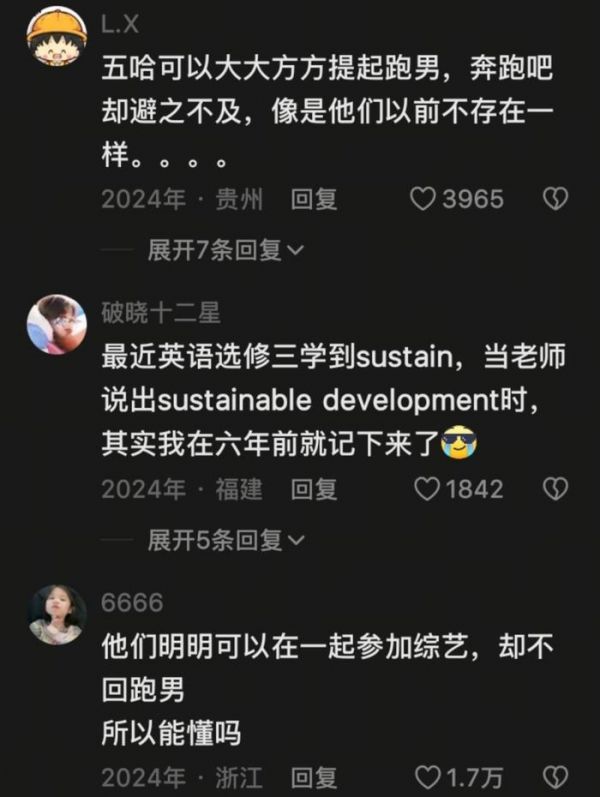Reply to L.X's comment
Image resolution: width=600 pixels, height=797 pixels.
(x=314, y=199)
